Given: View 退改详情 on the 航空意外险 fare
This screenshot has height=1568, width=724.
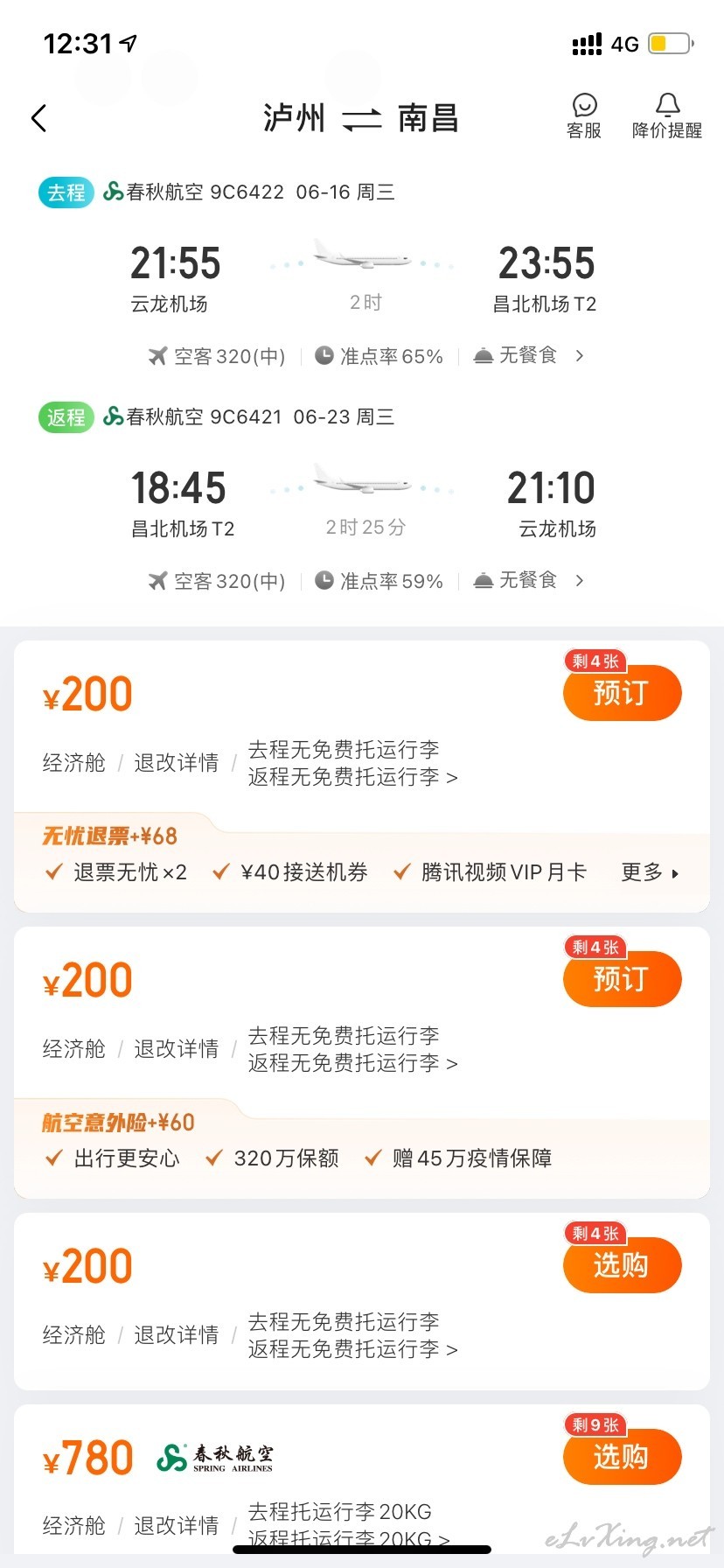Looking at the screenshot, I should click(x=176, y=1049).
